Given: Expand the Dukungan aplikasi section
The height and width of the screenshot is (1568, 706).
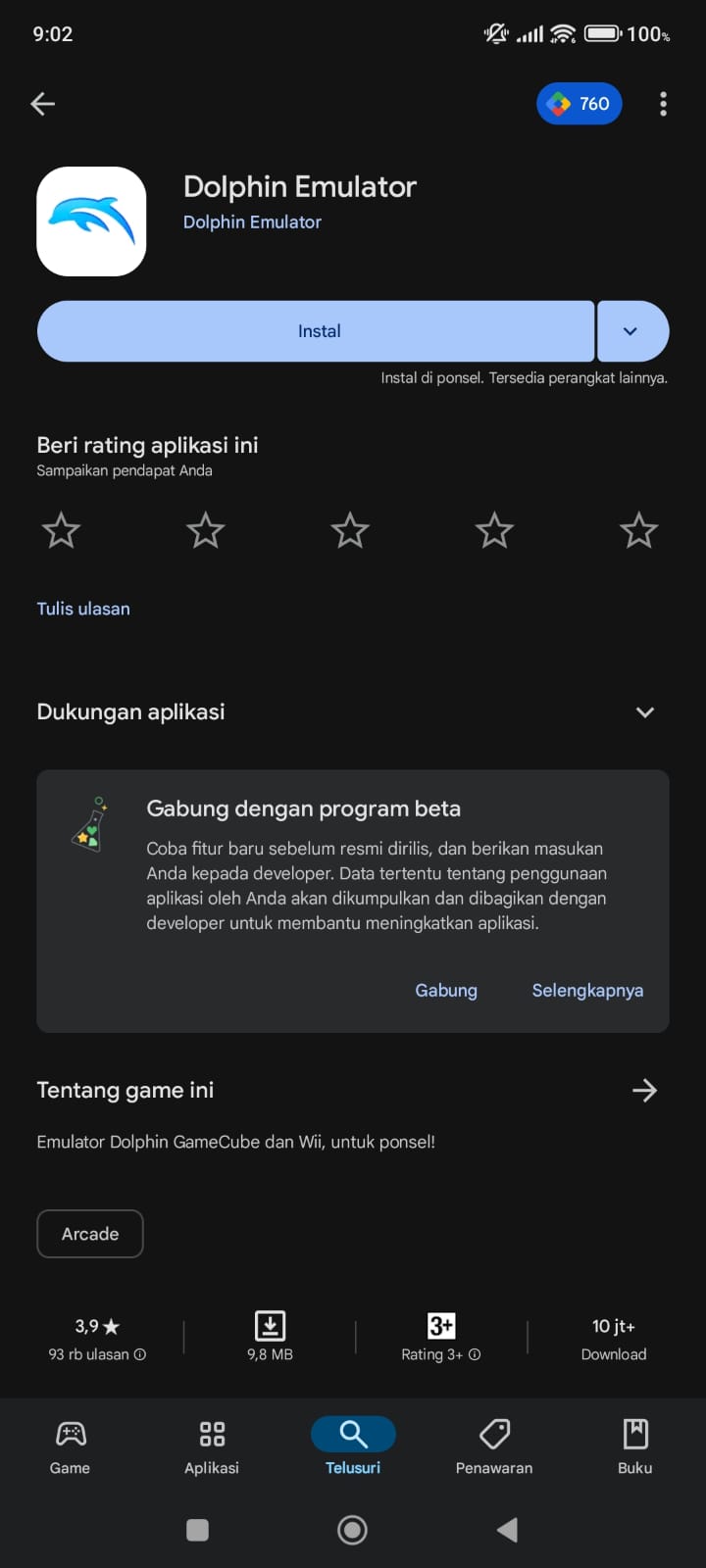Looking at the screenshot, I should coord(644,712).
